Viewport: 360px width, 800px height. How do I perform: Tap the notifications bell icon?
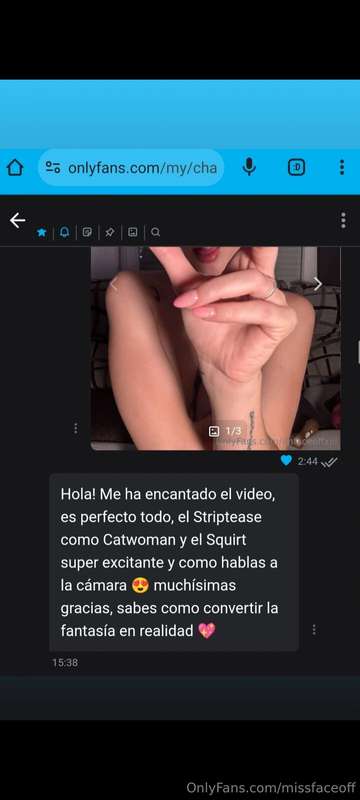(64, 233)
